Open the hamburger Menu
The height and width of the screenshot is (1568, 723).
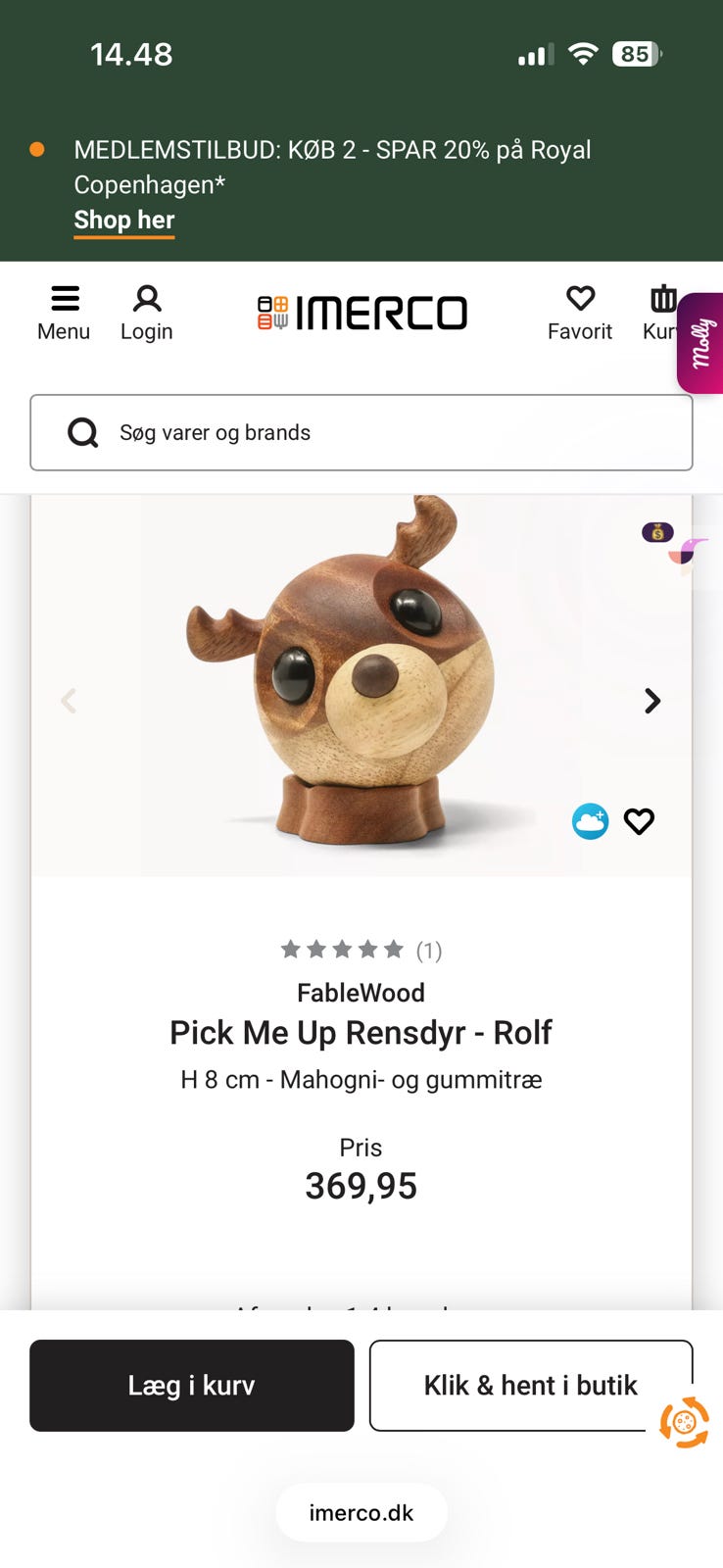coord(64,299)
